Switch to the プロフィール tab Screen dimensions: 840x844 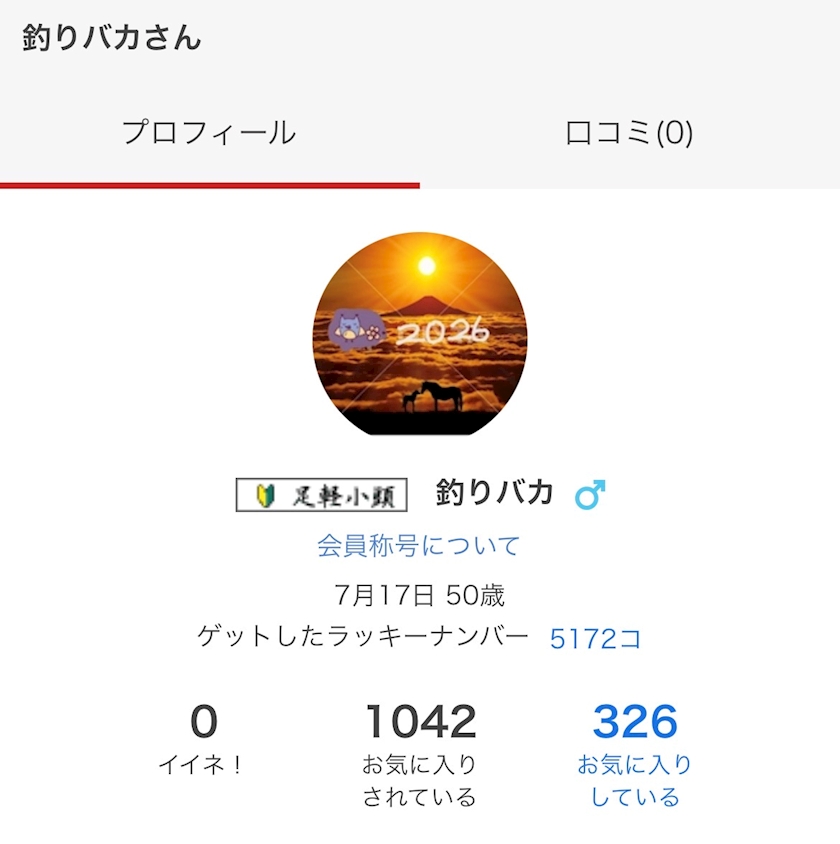pyautogui.click(x=209, y=133)
